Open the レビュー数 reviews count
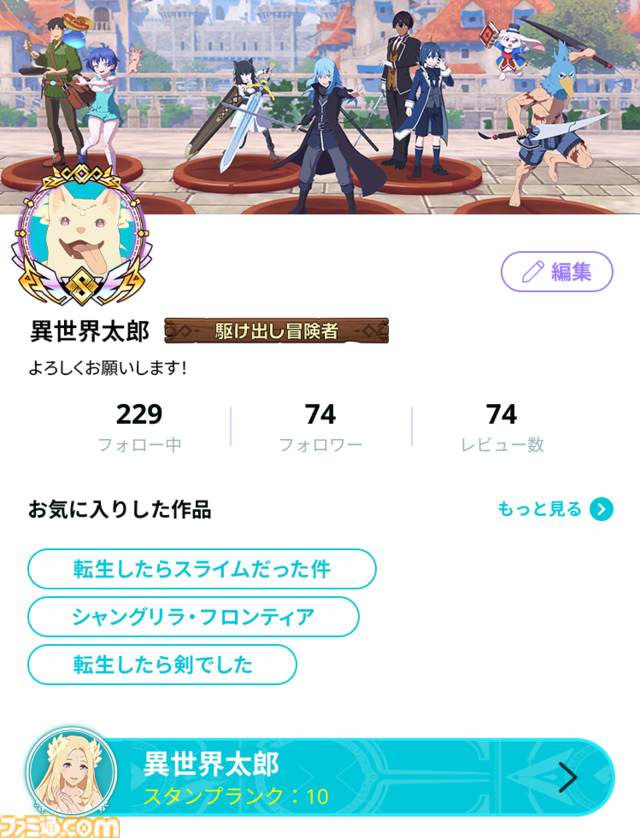The image size is (640, 838). [x=501, y=427]
